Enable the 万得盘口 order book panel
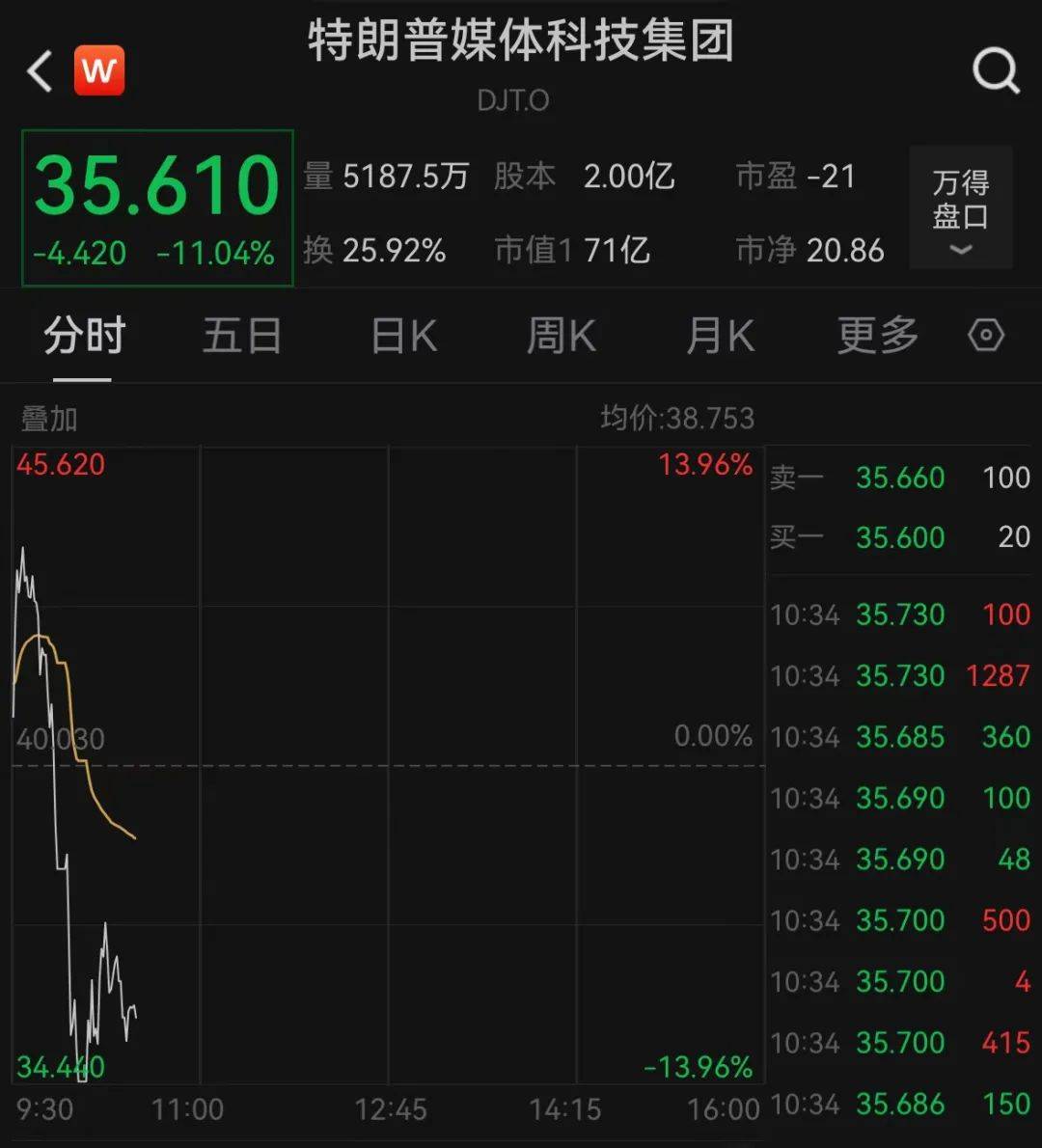The width and height of the screenshot is (1042, 1148). (959, 193)
